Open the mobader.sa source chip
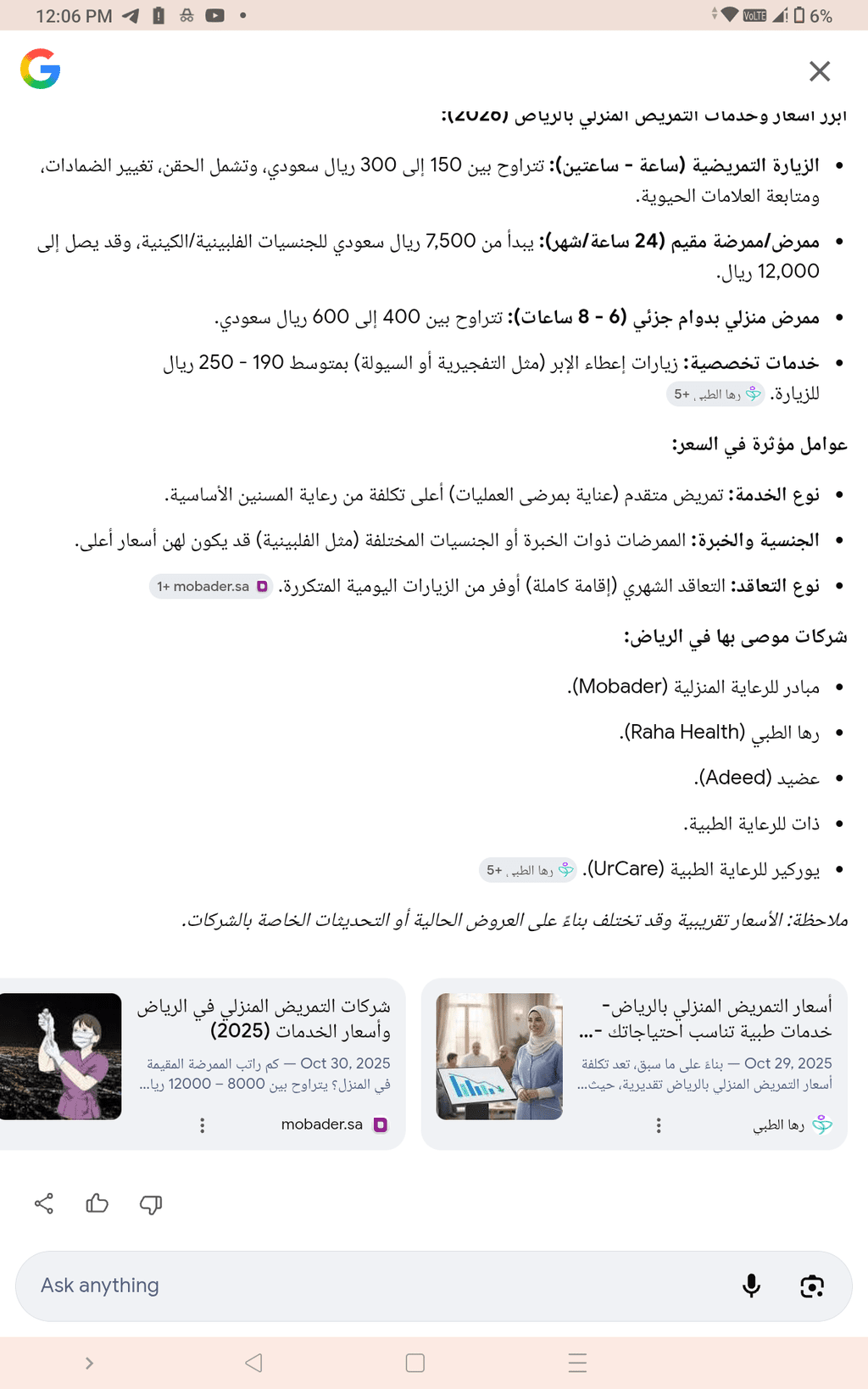The image size is (868, 1389). 211,587
